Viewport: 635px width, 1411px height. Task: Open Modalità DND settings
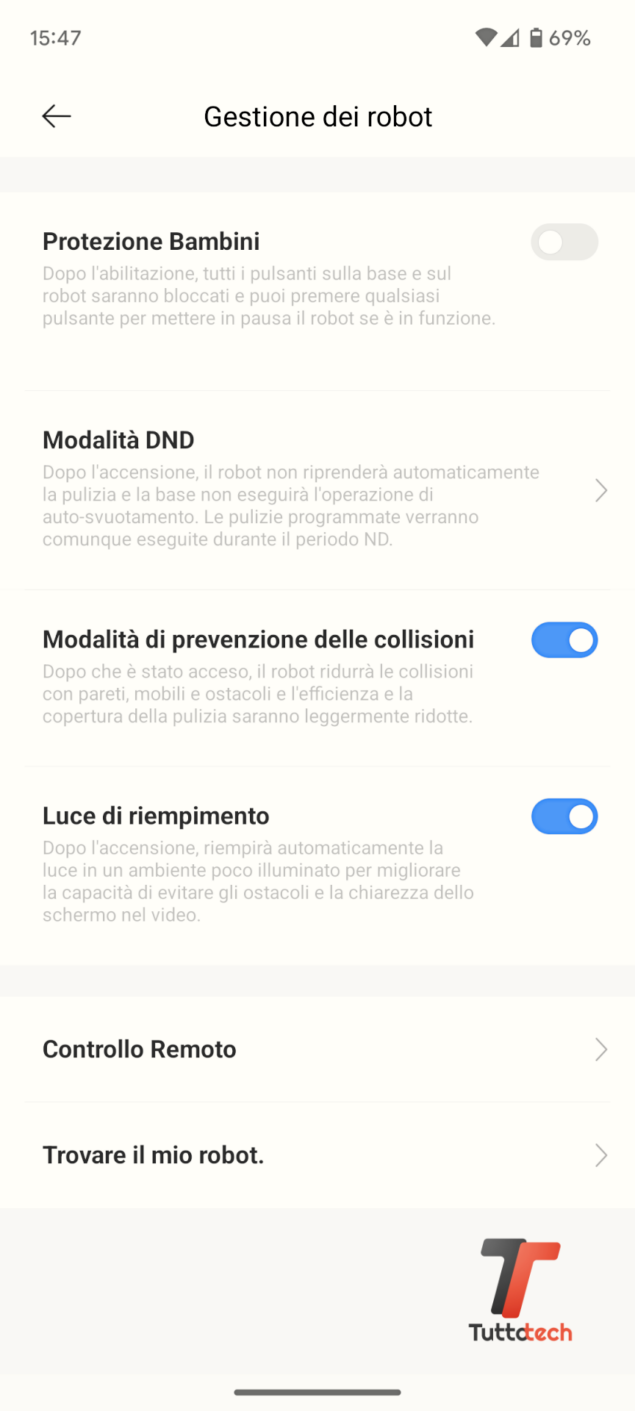tap(317, 490)
